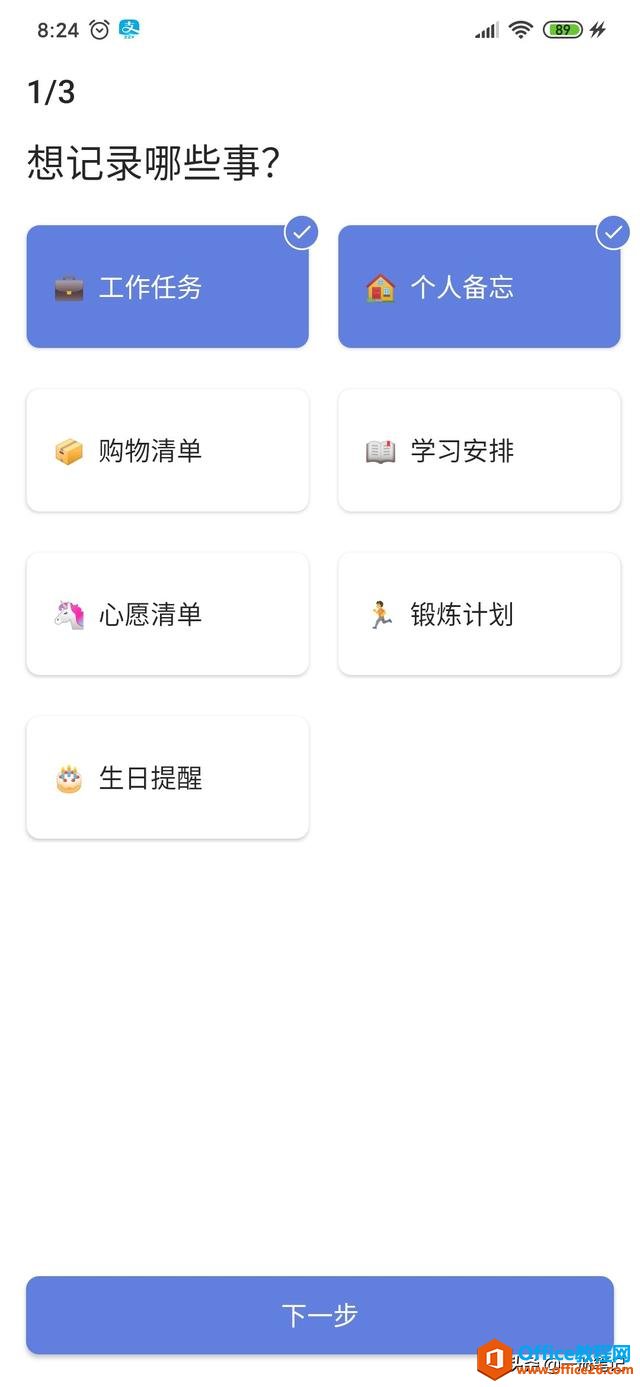This screenshot has height=1387, width=640.
Task: Choose the 学习安排 option
Action: click(x=479, y=451)
